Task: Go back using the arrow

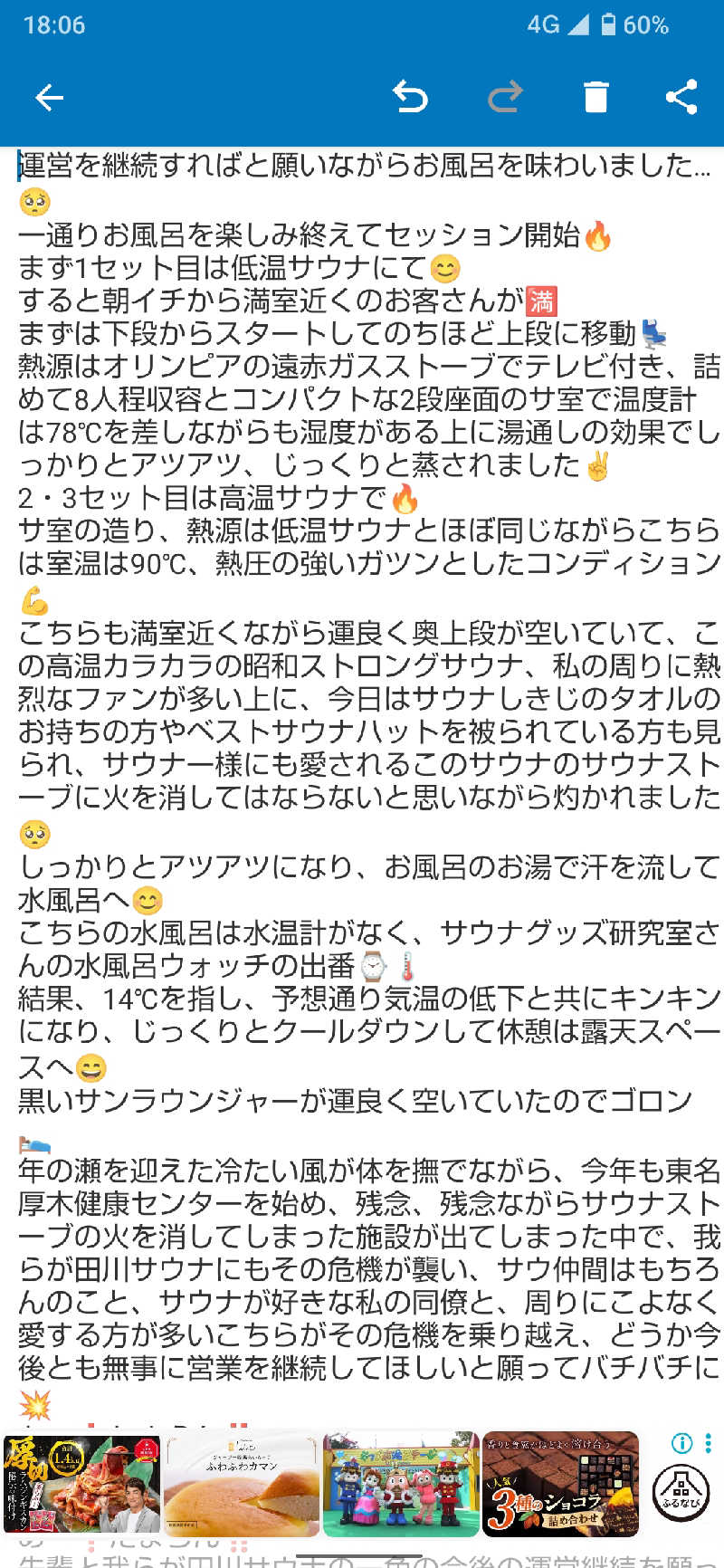Action: (x=49, y=97)
